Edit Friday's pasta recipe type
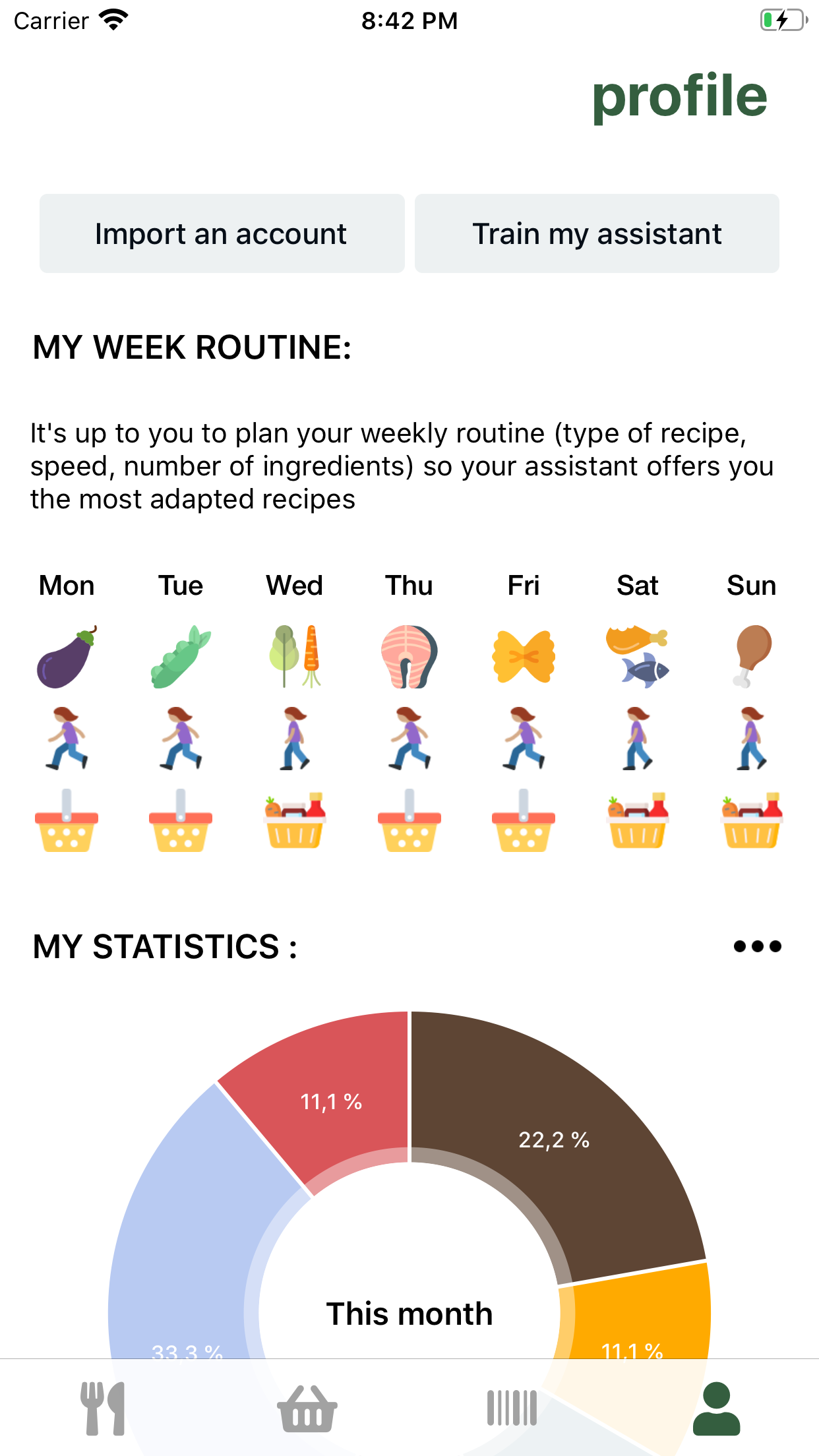This screenshot has width=819, height=1456. (524, 657)
